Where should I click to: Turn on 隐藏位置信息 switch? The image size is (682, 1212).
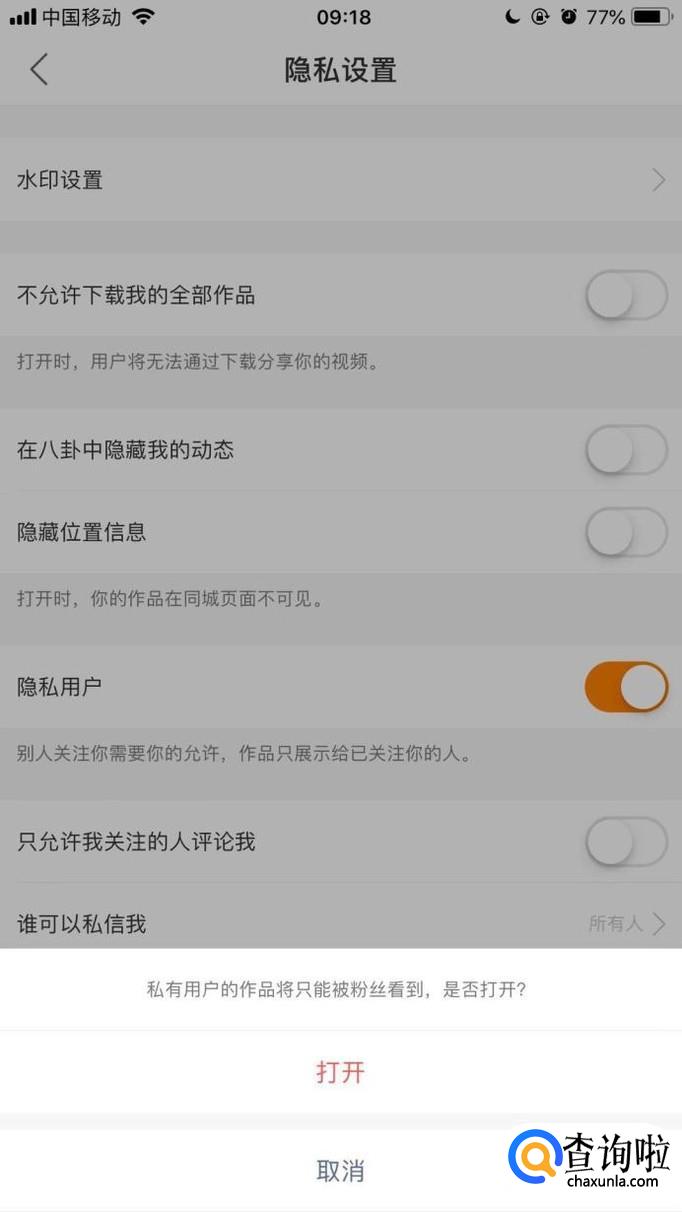[626, 532]
